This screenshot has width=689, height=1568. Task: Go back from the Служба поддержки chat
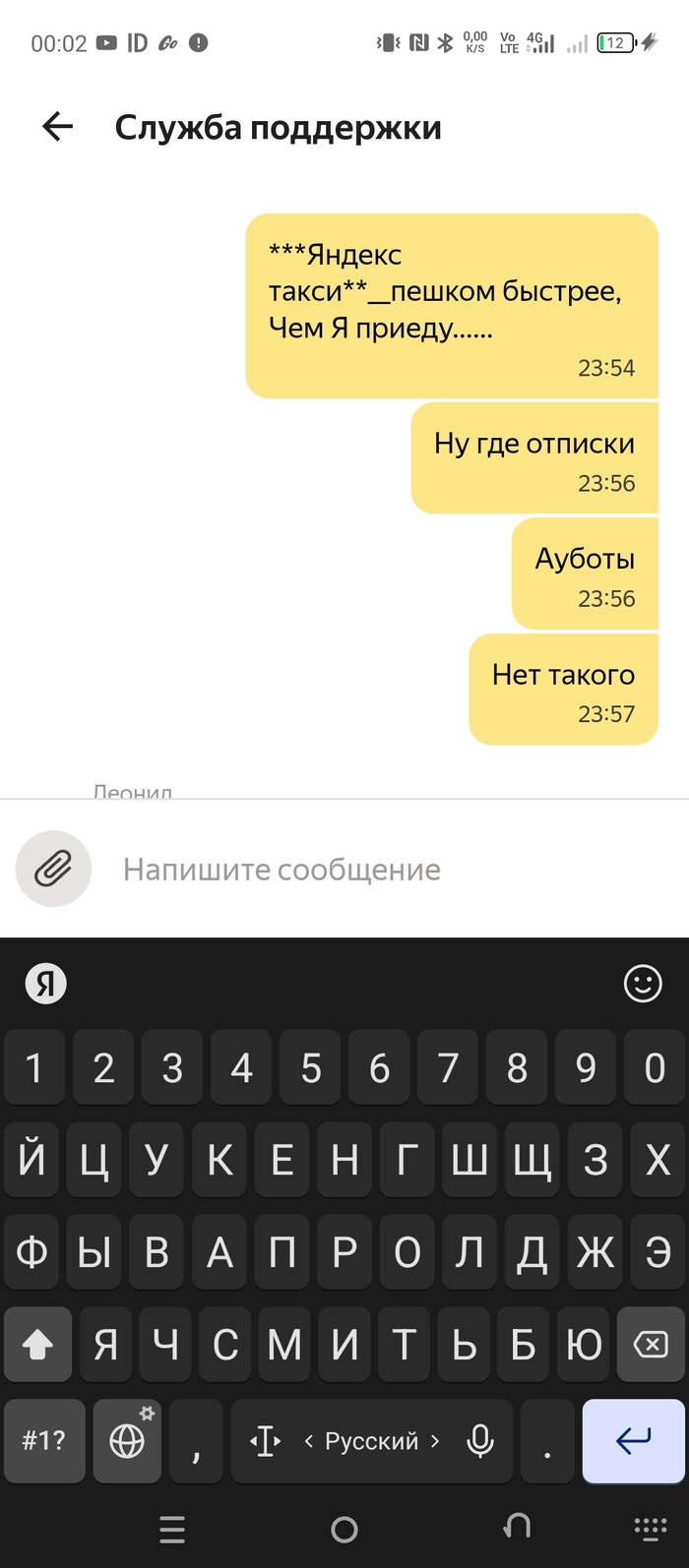click(58, 127)
